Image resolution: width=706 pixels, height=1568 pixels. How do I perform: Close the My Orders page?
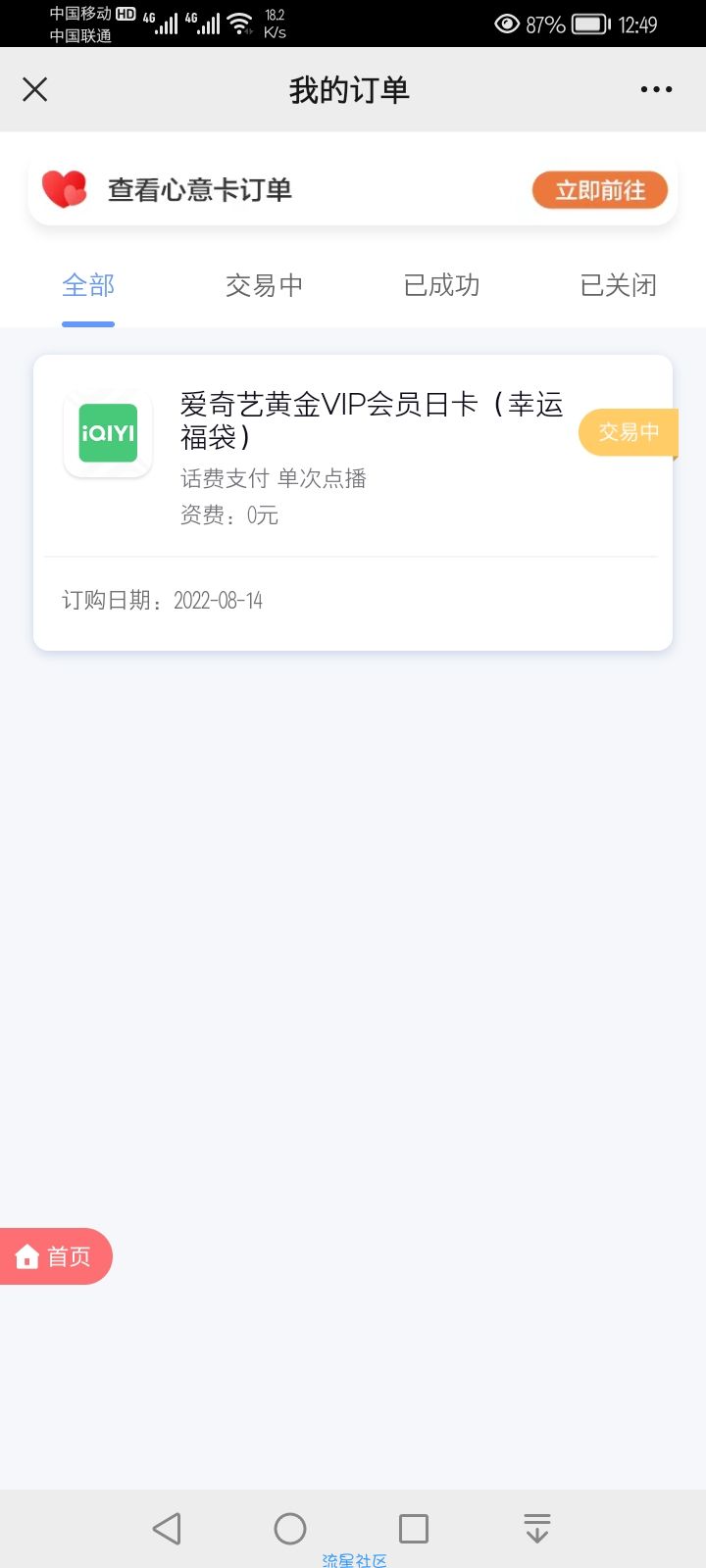point(35,90)
